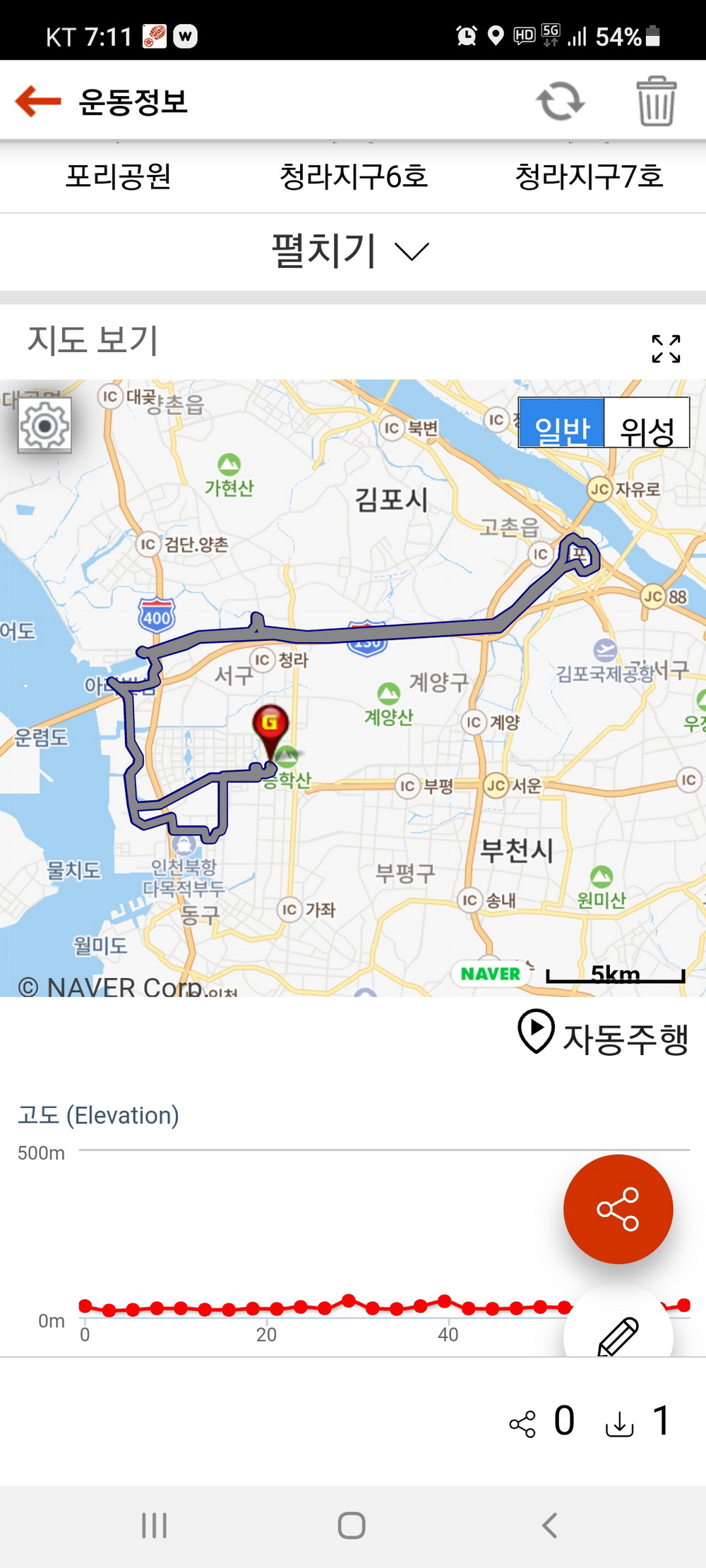Expand the 펼치기 section
Screen dimensions: 706x1568
pyautogui.click(x=351, y=251)
